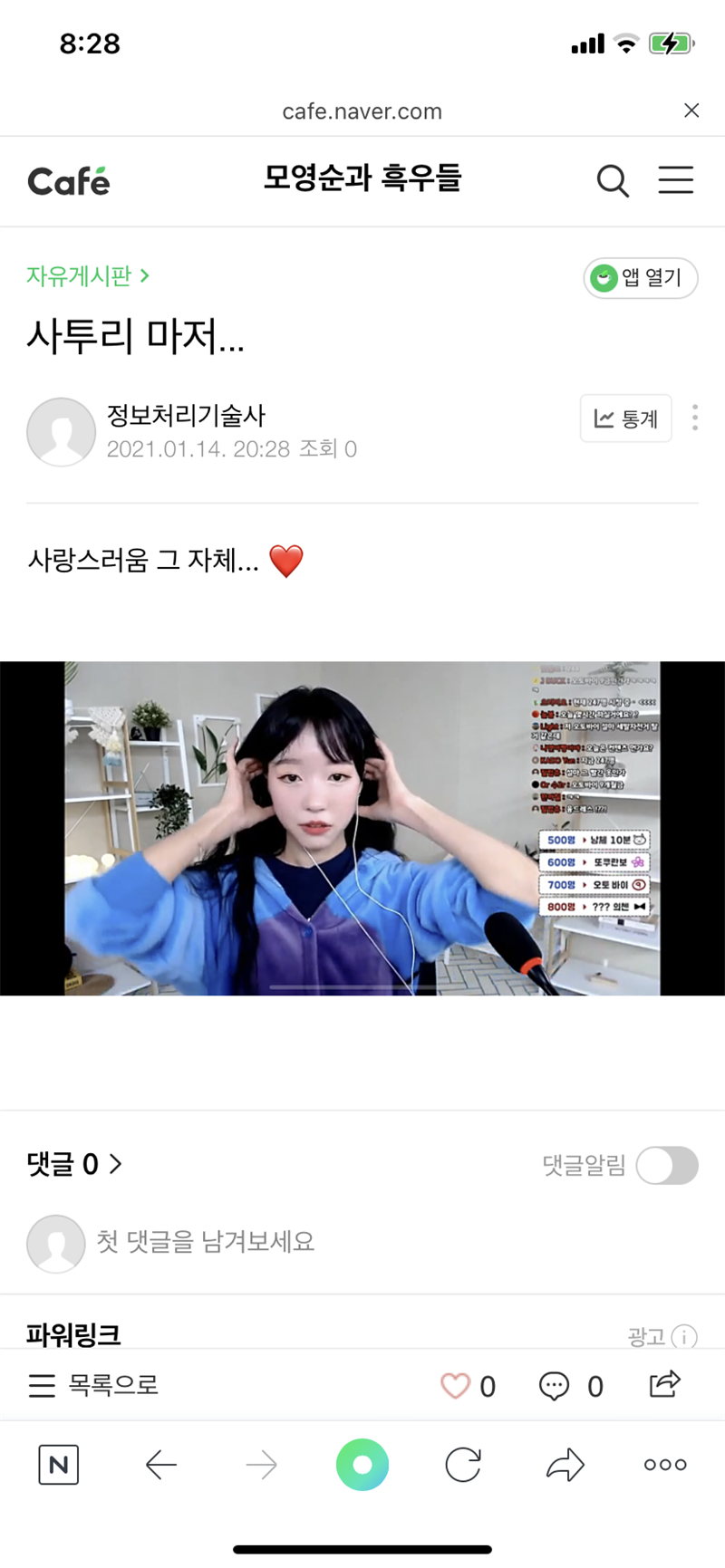Tap the 앱 열기 button
This screenshot has width=725, height=1568.
641,278
